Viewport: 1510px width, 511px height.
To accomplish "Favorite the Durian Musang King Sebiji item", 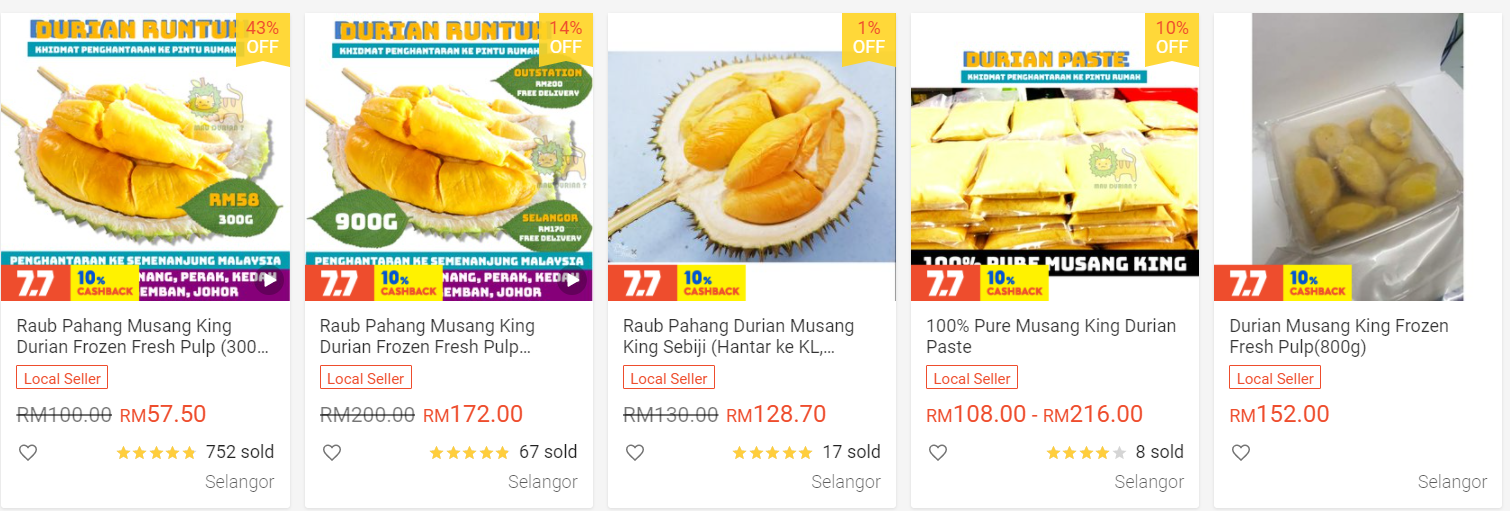I will [x=635, y=453].
